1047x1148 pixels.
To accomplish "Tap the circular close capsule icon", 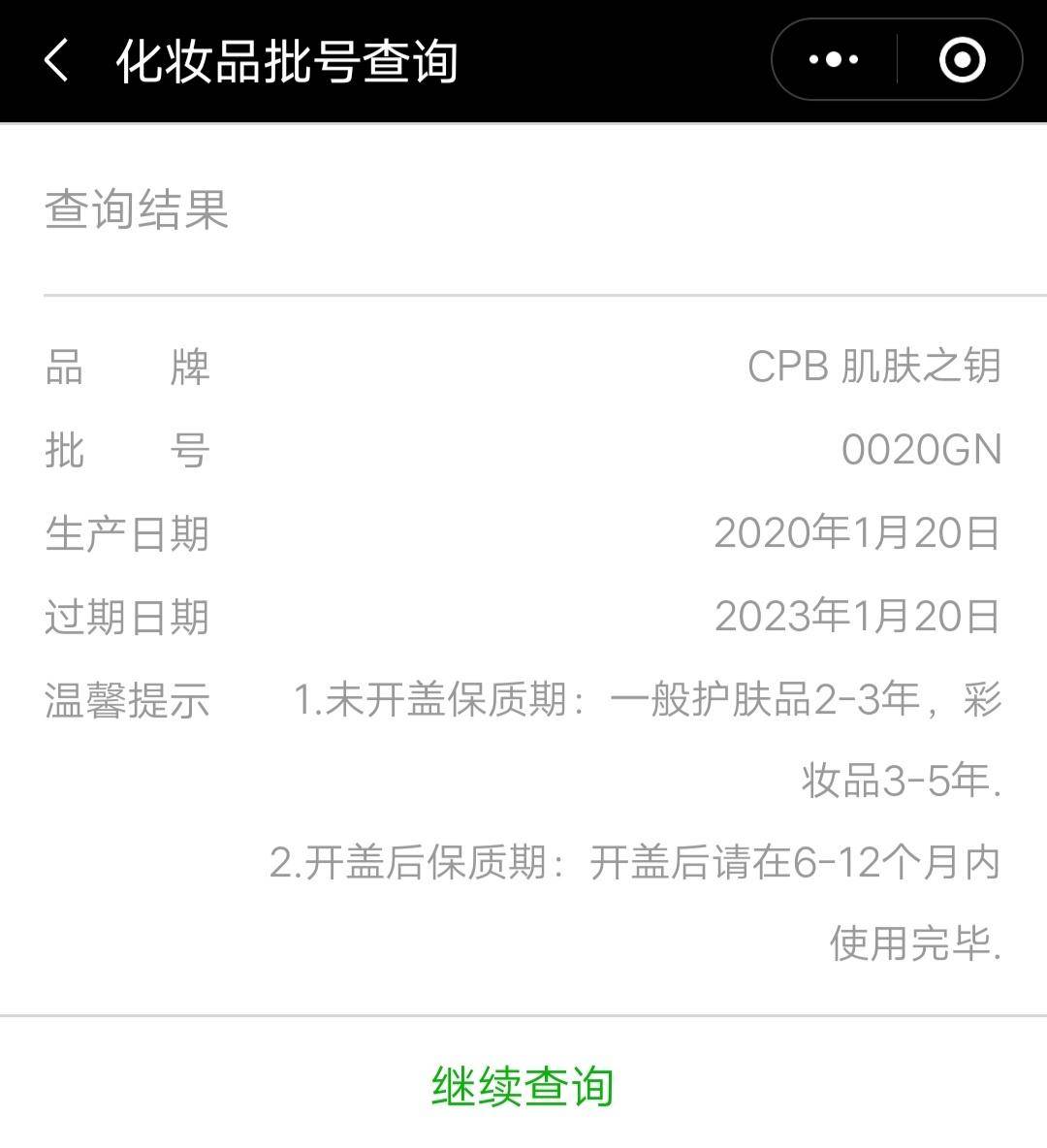I will (961, 60).
